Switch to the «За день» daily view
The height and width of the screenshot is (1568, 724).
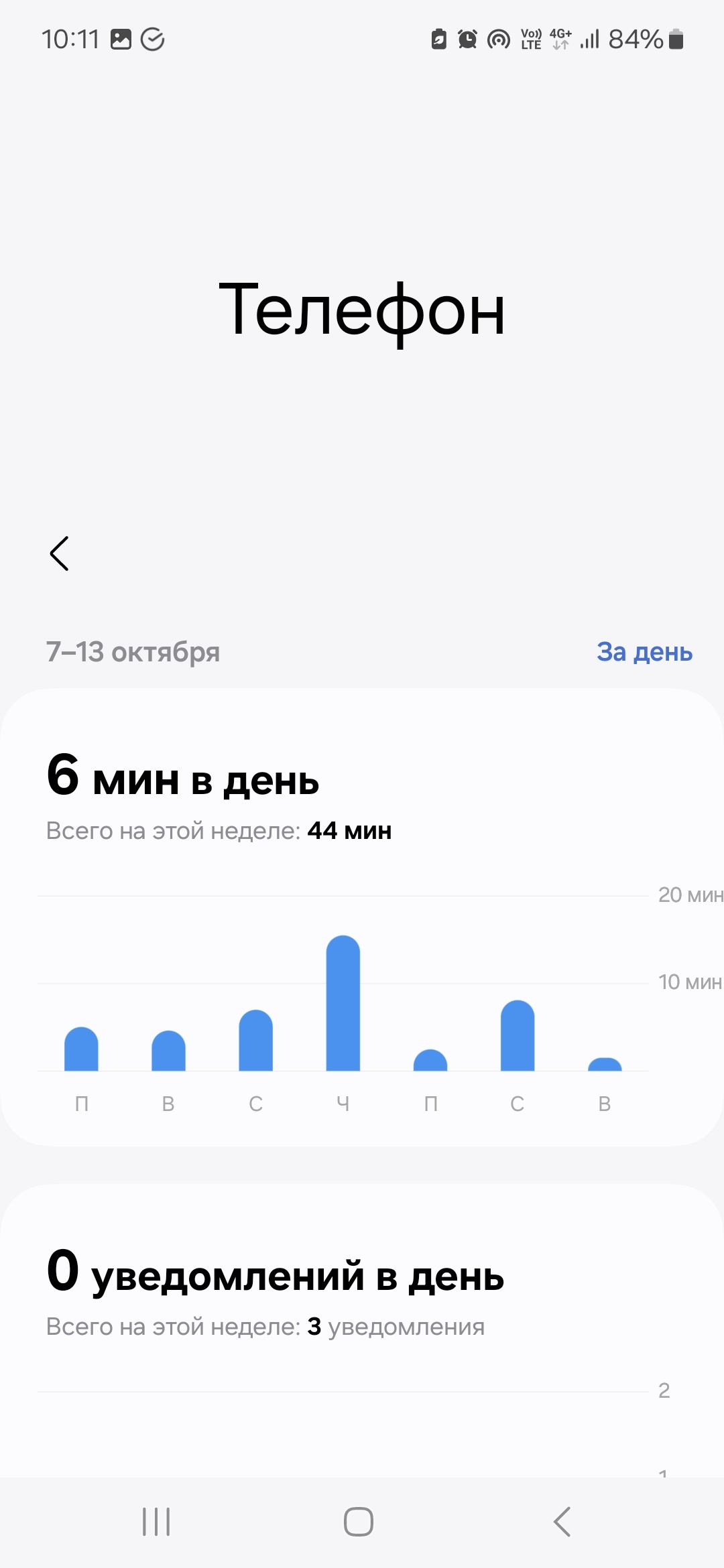click(x=644, y=651)
